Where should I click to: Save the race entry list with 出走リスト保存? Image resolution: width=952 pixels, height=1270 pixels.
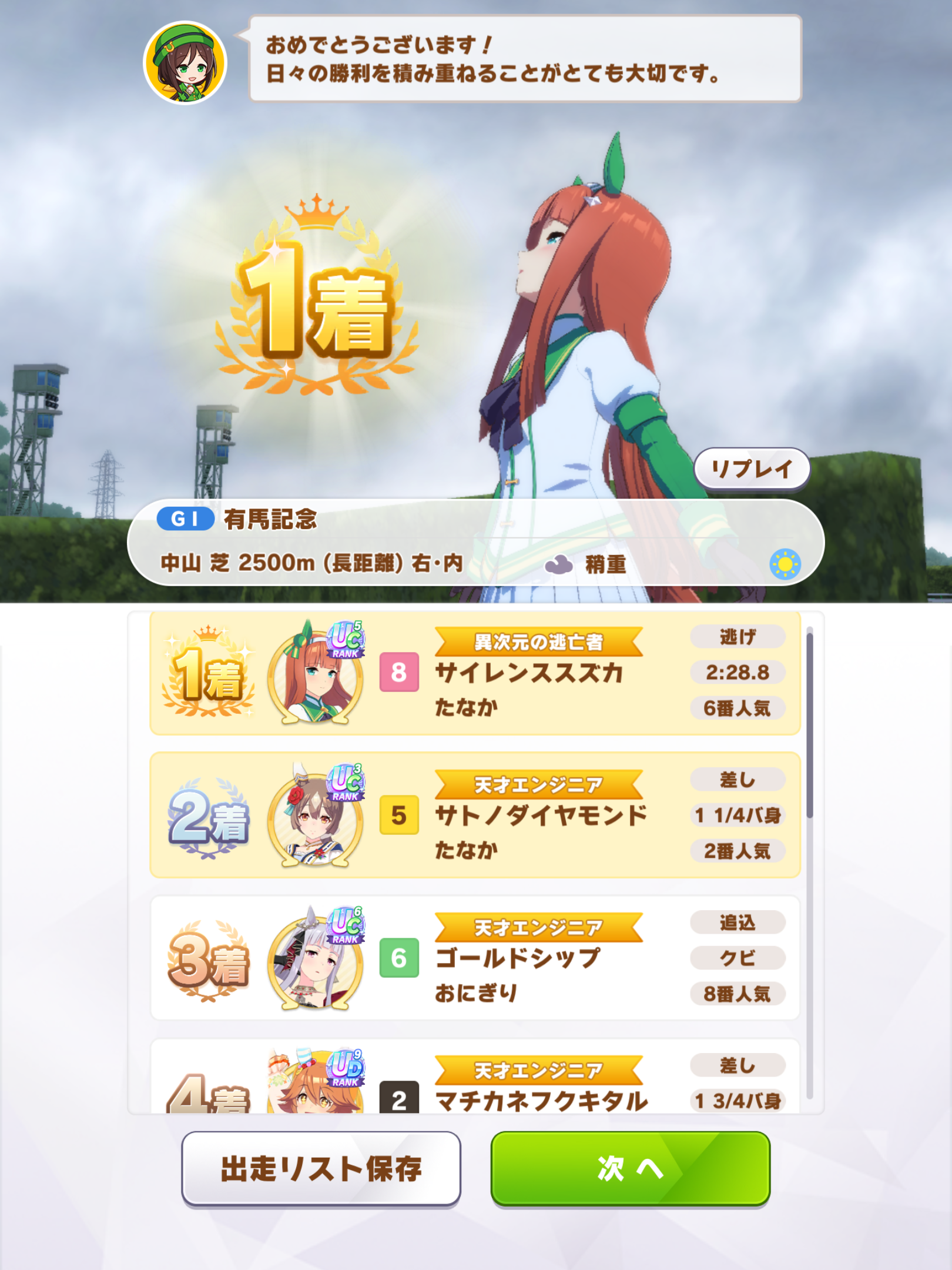click(321, 1168)
